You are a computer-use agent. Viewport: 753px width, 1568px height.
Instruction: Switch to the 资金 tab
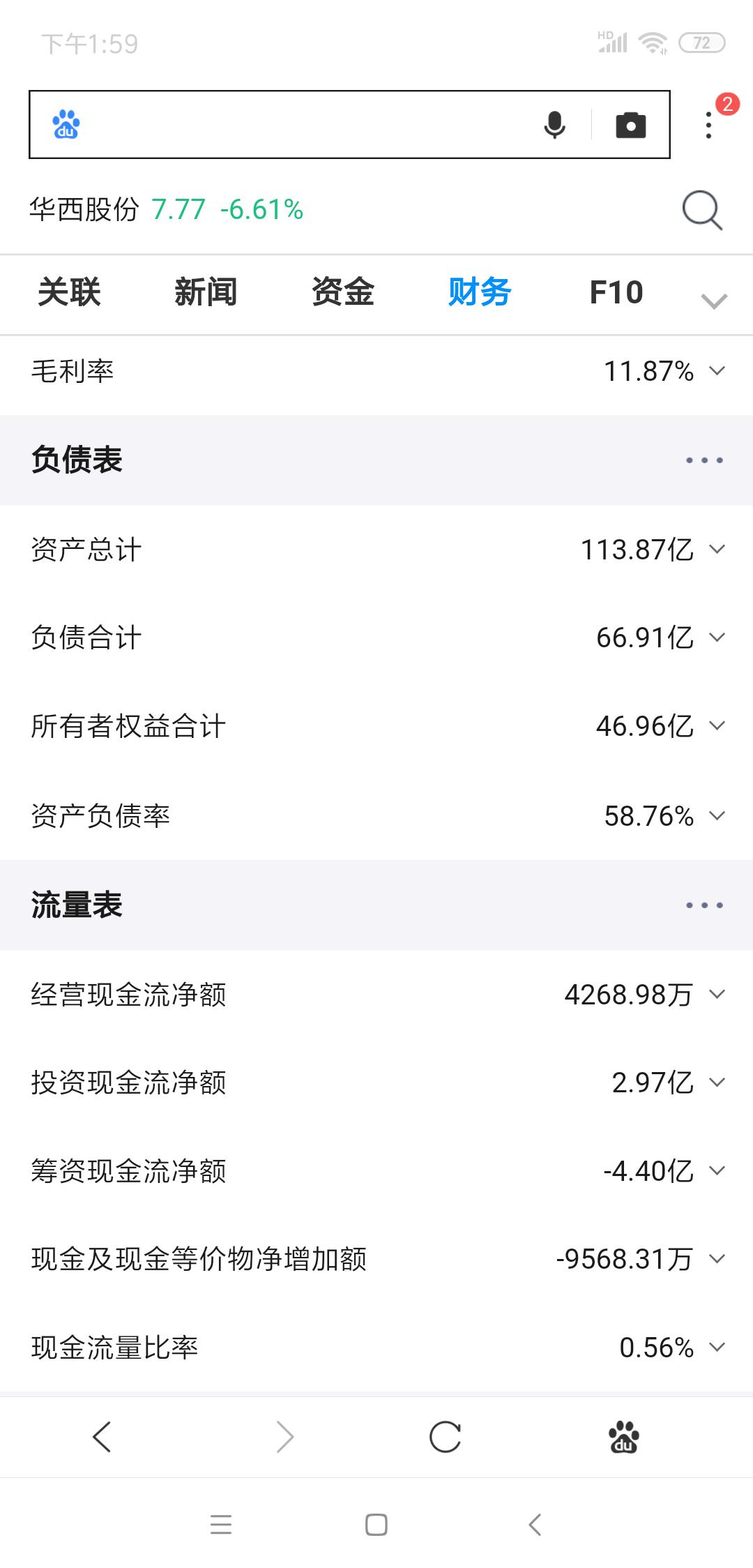pos(342,292)
